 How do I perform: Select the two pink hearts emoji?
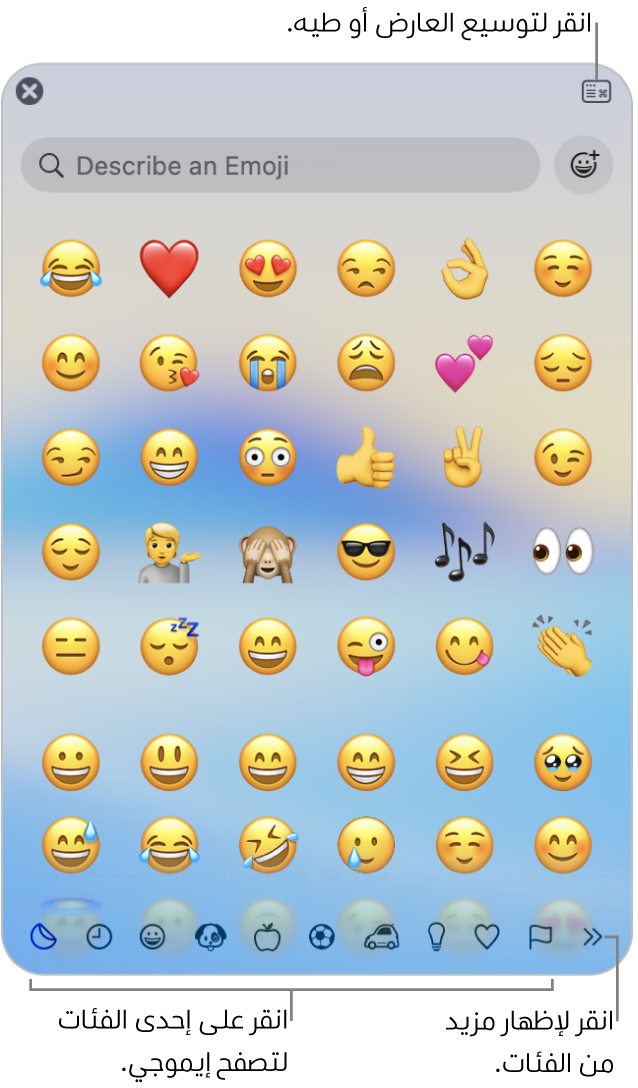(464, 363)
